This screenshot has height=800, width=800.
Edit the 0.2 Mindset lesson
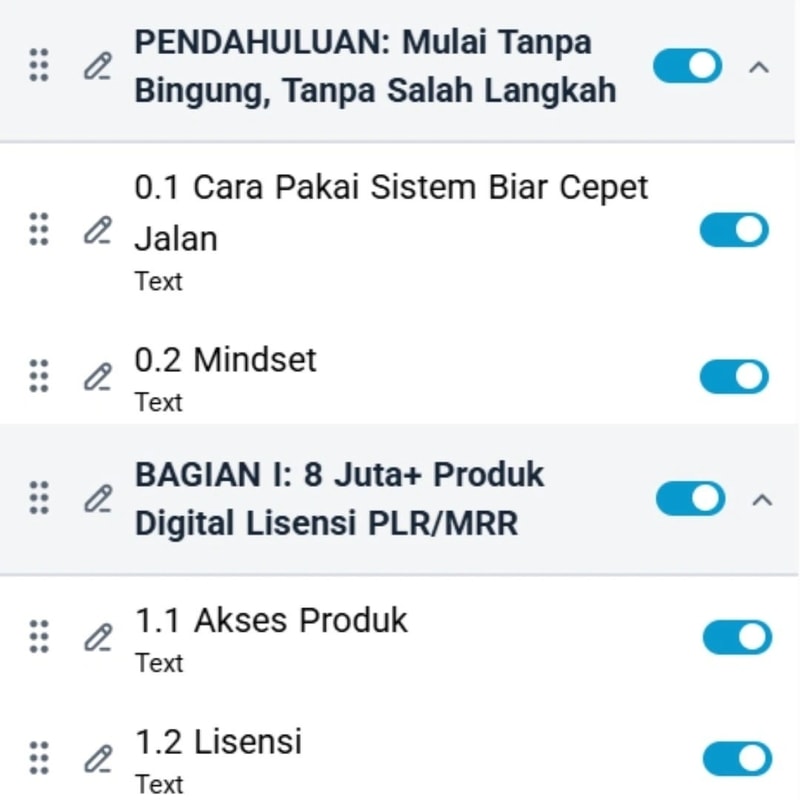coord(97,376)
